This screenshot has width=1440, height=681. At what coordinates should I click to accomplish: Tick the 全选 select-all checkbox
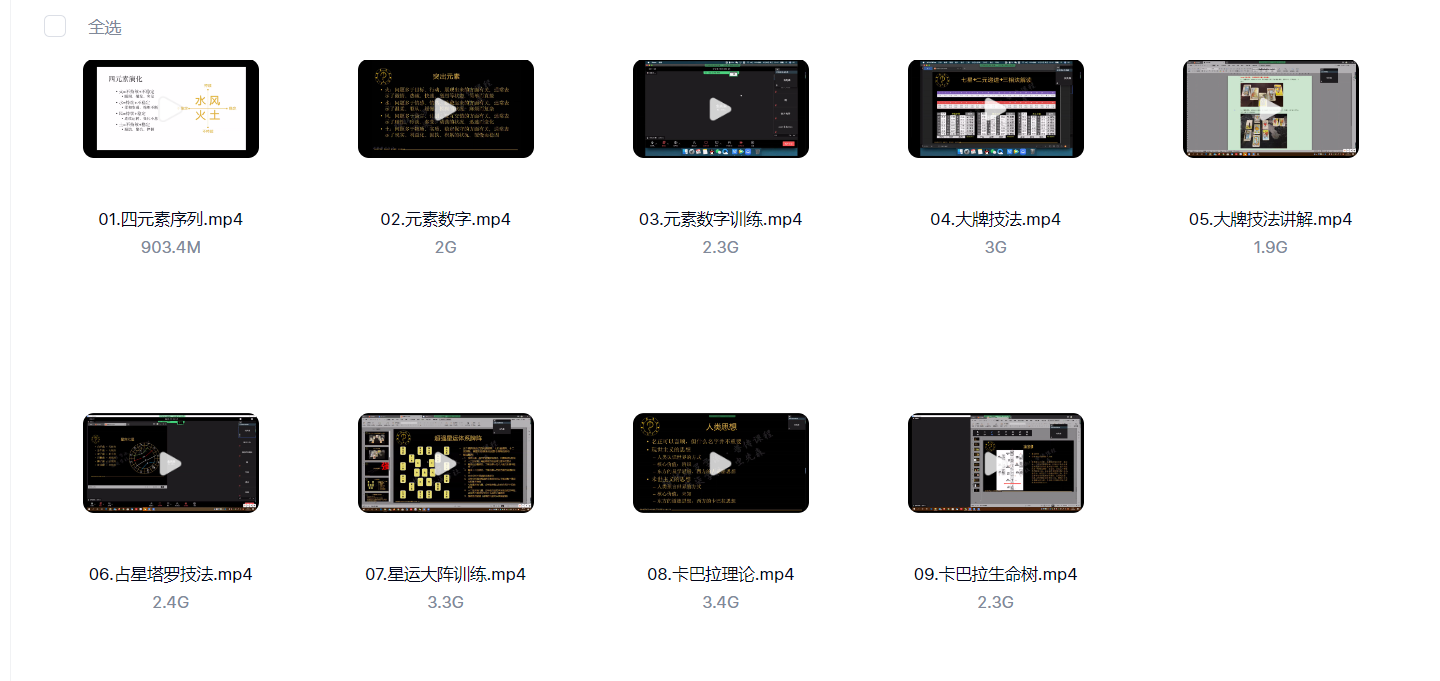point(55,27)
